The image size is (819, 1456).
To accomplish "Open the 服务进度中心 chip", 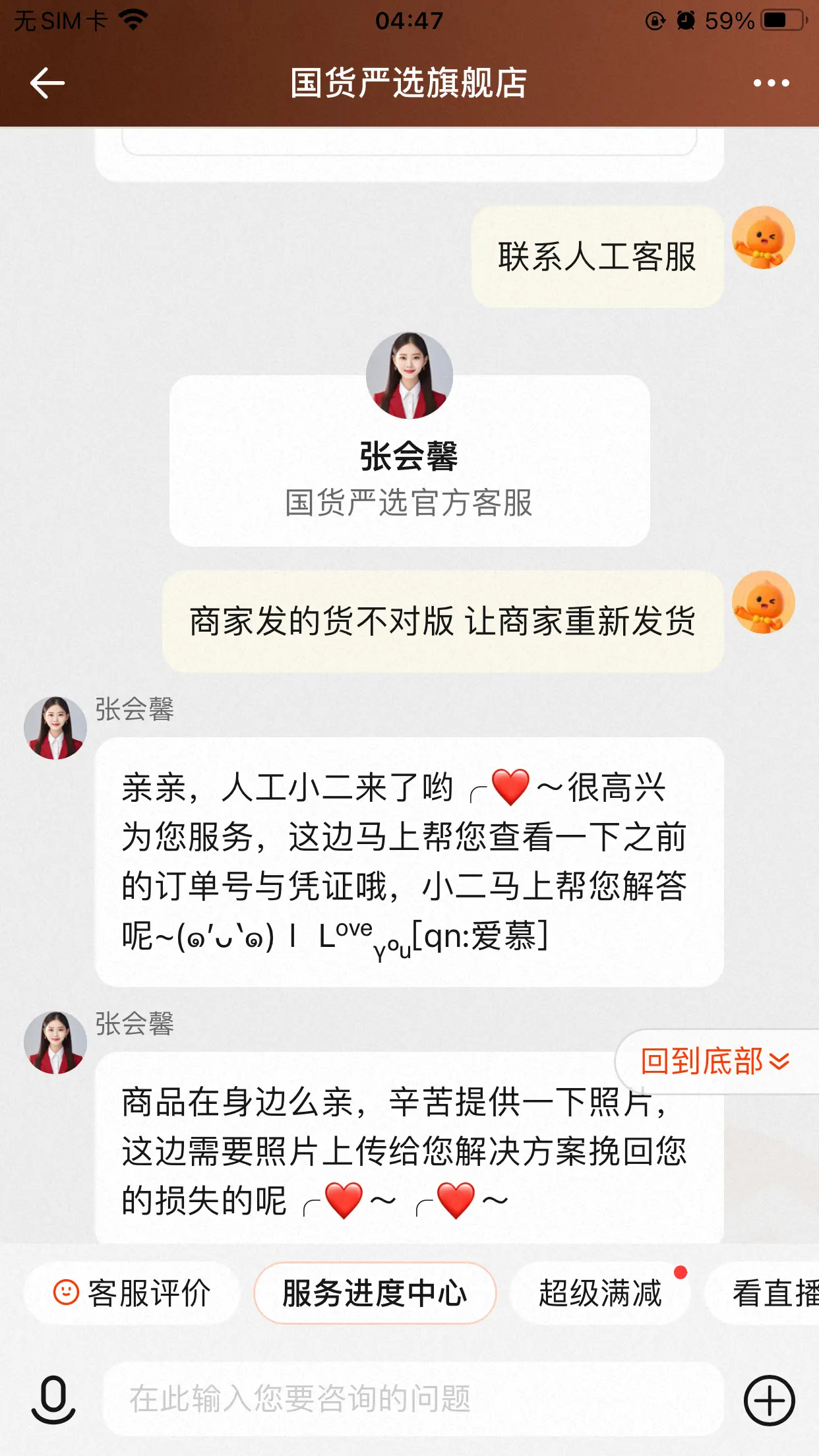I will tap(375, 1293).
